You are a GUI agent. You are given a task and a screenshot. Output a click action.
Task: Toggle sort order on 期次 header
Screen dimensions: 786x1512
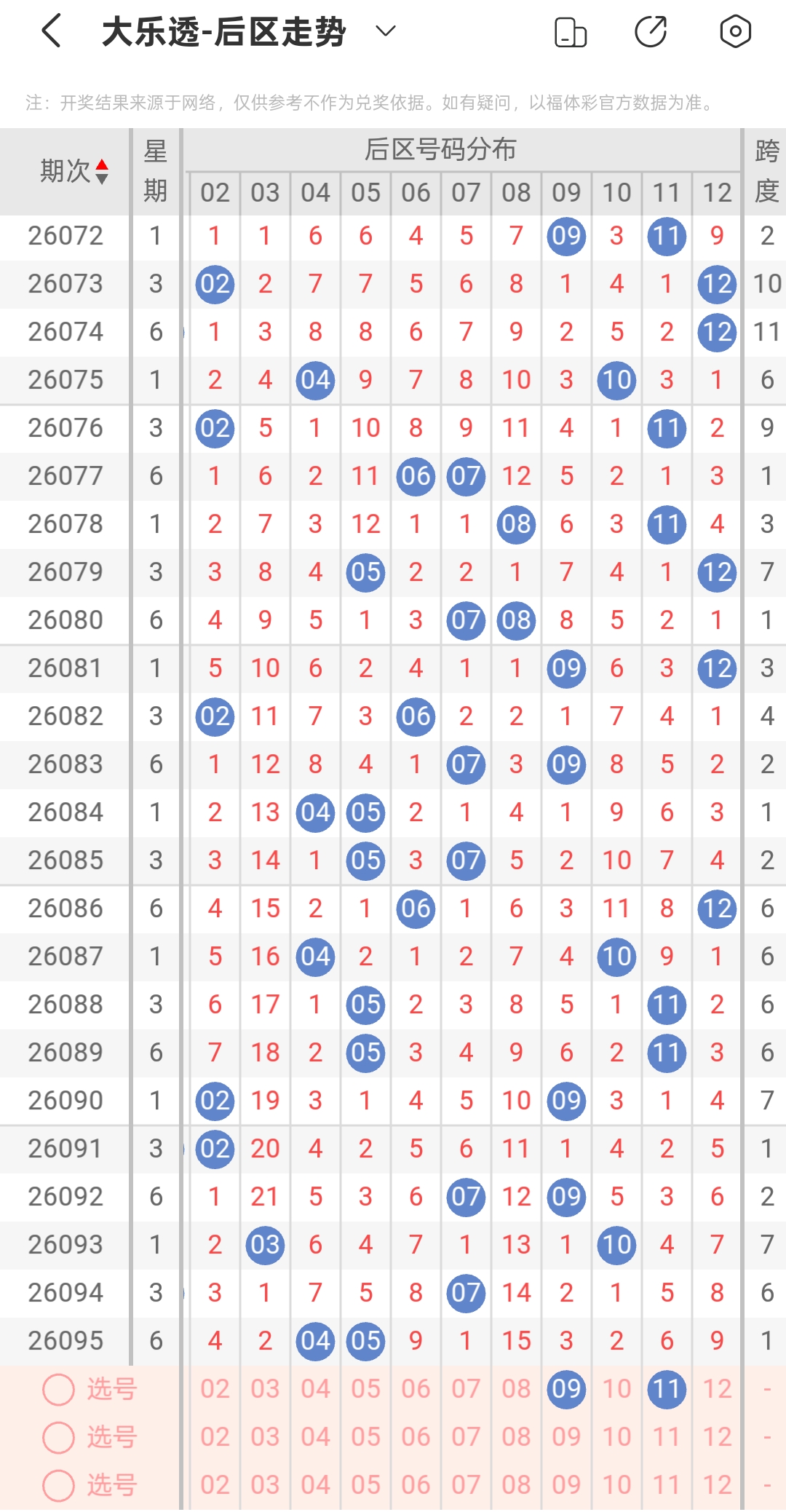74,172
